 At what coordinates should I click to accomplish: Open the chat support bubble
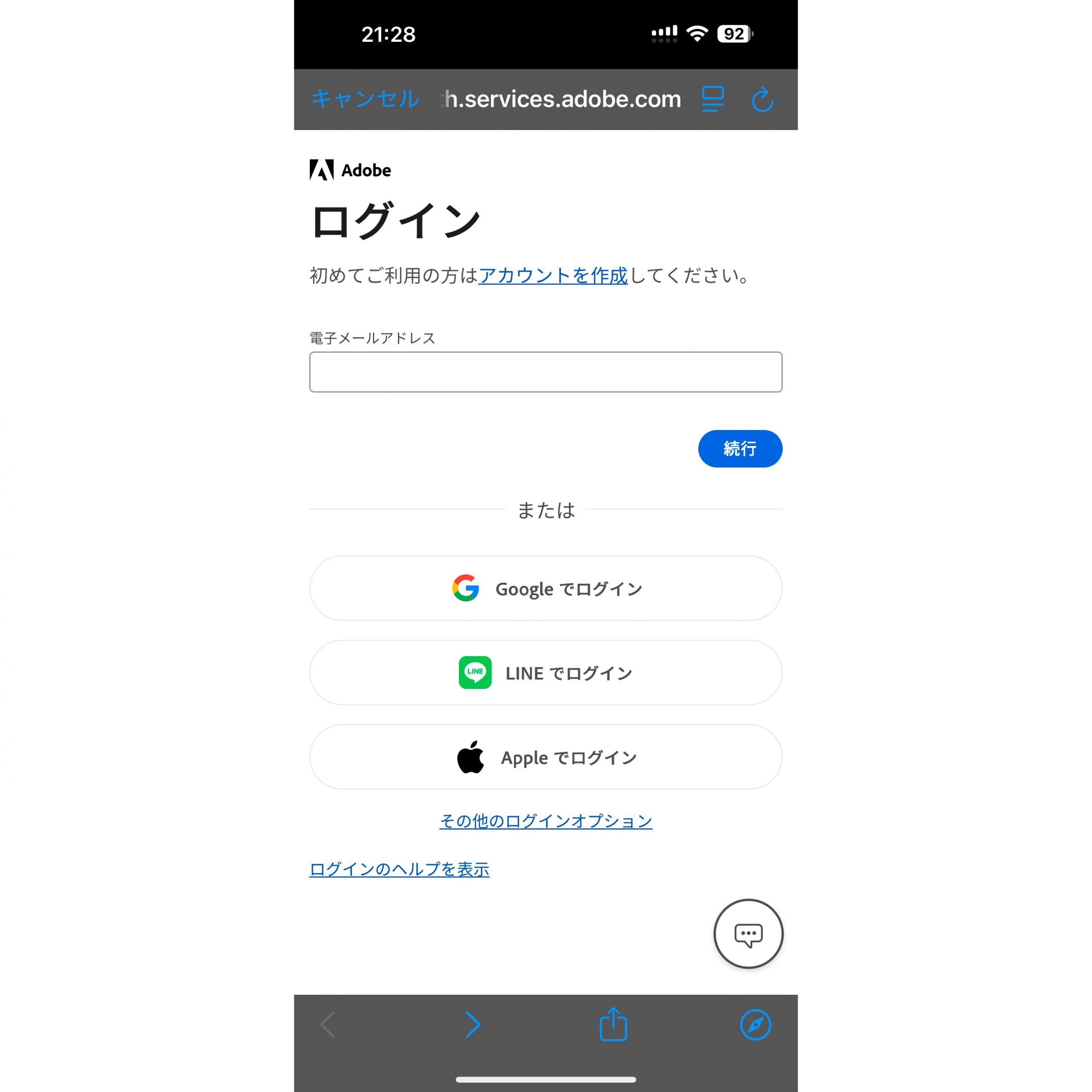(x=748, y=934)
